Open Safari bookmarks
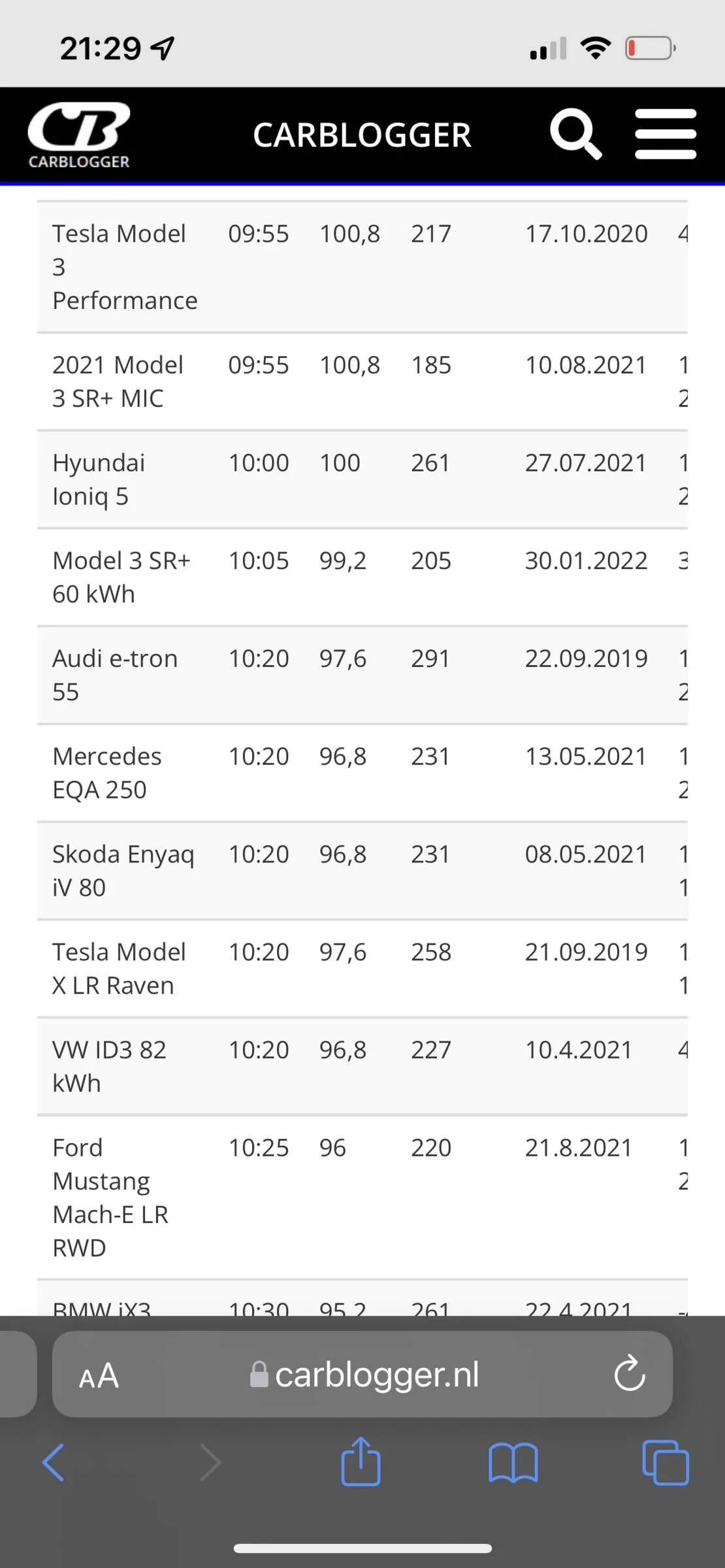725x1568 pixels. coord(513,1463)
